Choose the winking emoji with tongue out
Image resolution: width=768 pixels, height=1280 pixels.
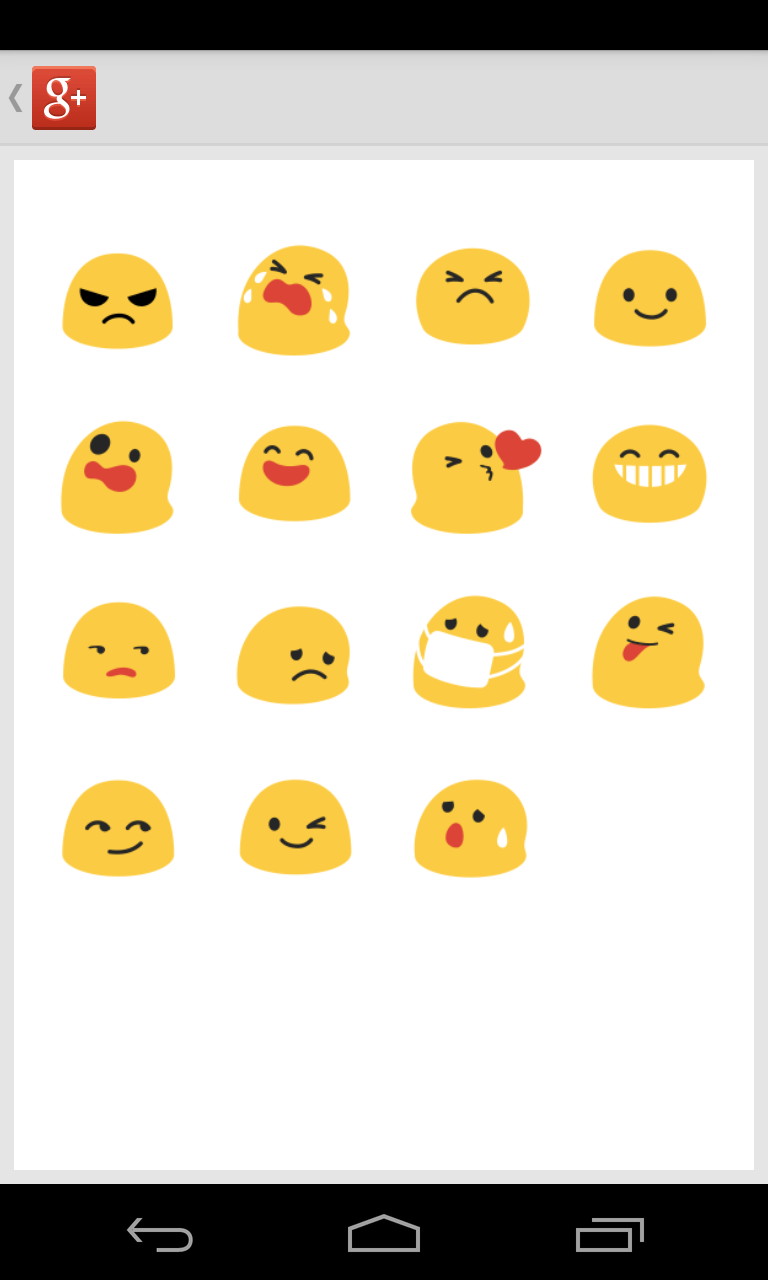pyautogui.click(x=649, y=651)
